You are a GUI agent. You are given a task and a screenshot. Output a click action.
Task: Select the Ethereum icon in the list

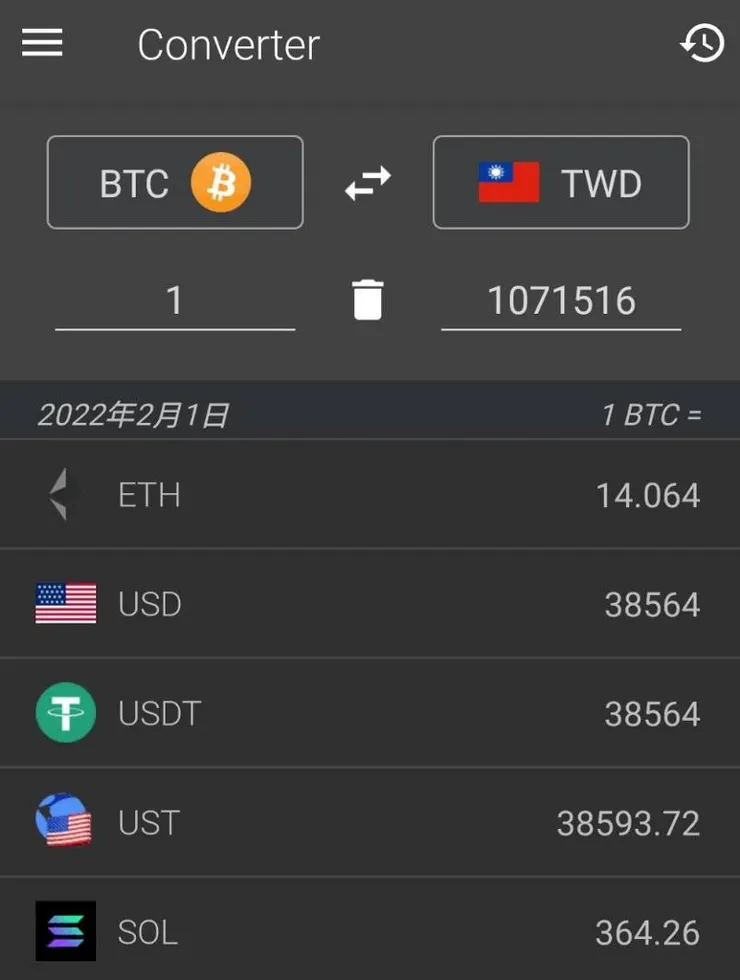[64, 494]
